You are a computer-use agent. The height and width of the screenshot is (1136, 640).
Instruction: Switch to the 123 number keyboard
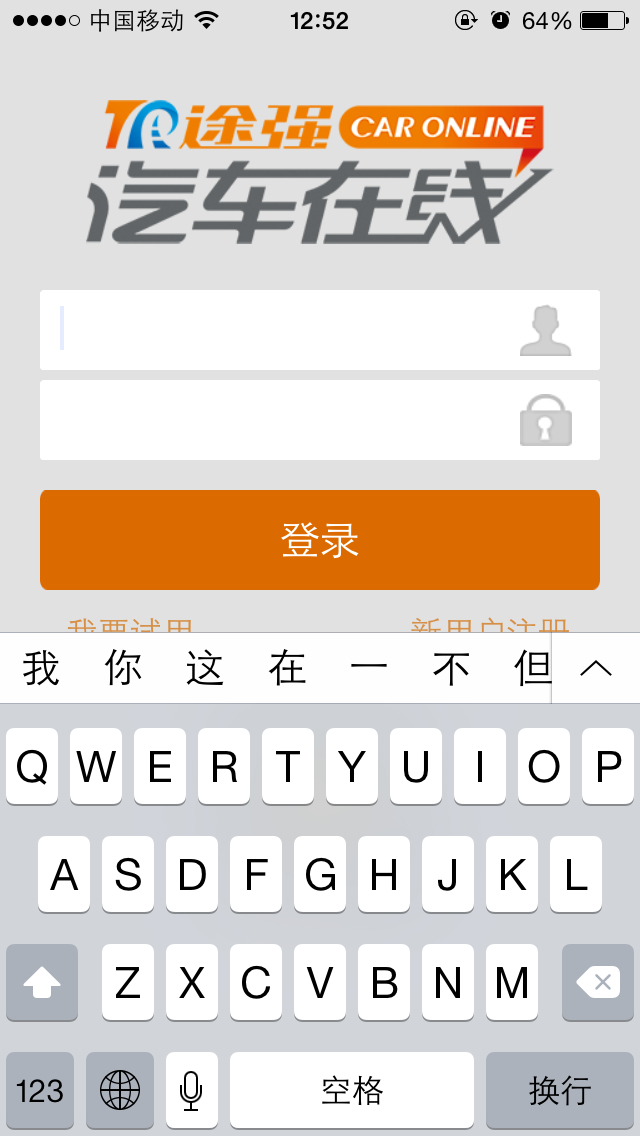click(x=40, y=1090)
